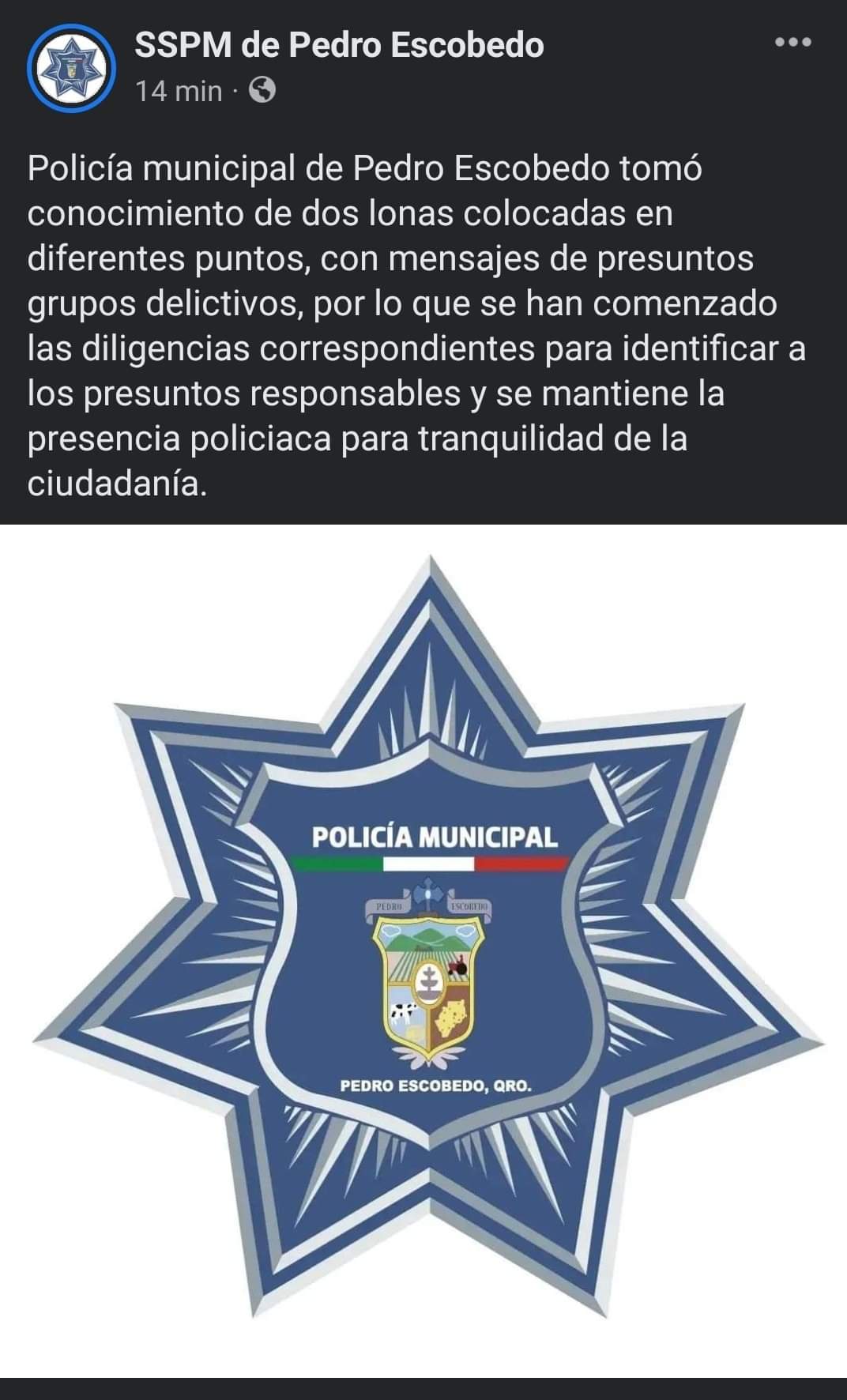This screenshot has width=847, height=1400.
Task: Click the rightmost dot of the options menu
Action: coord(807,43)
